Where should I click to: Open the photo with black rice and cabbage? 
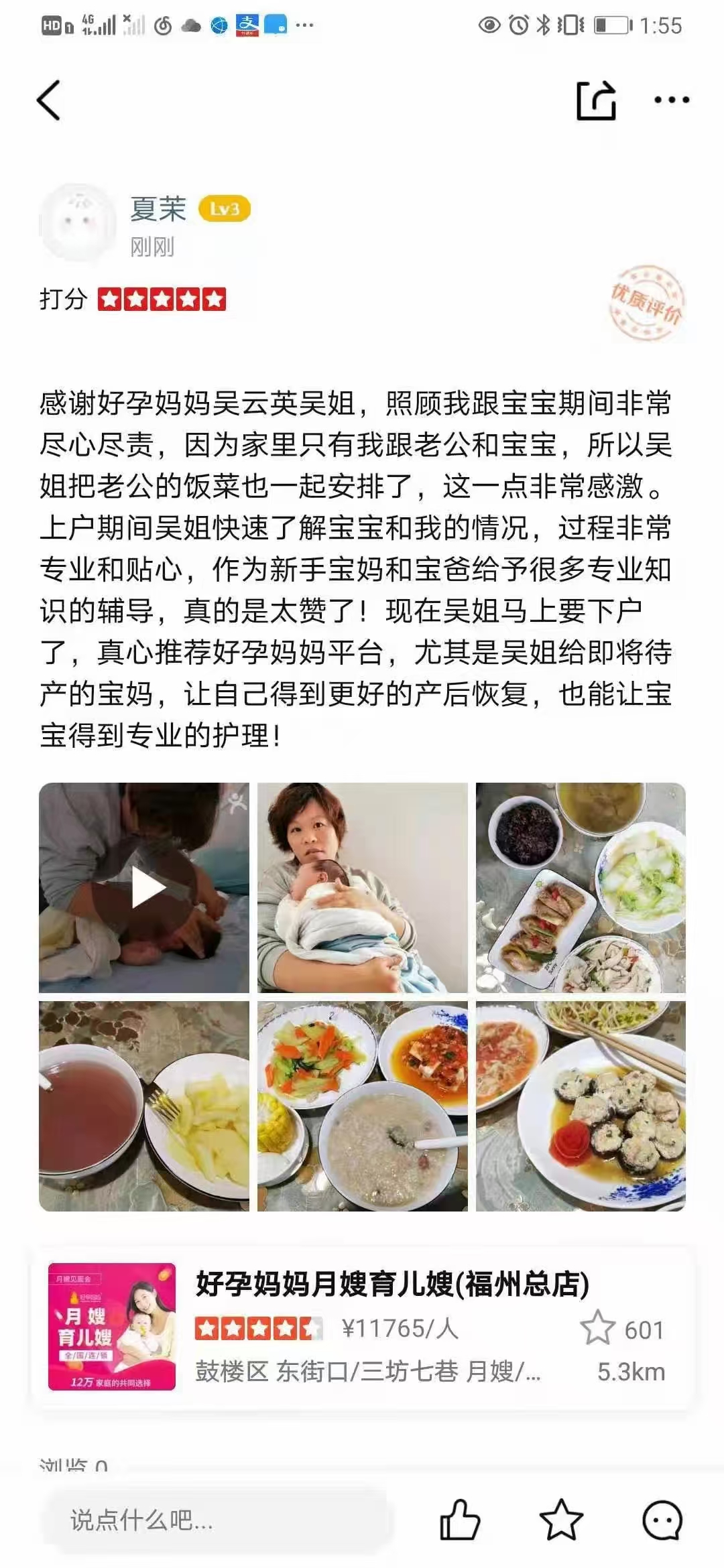581,888
